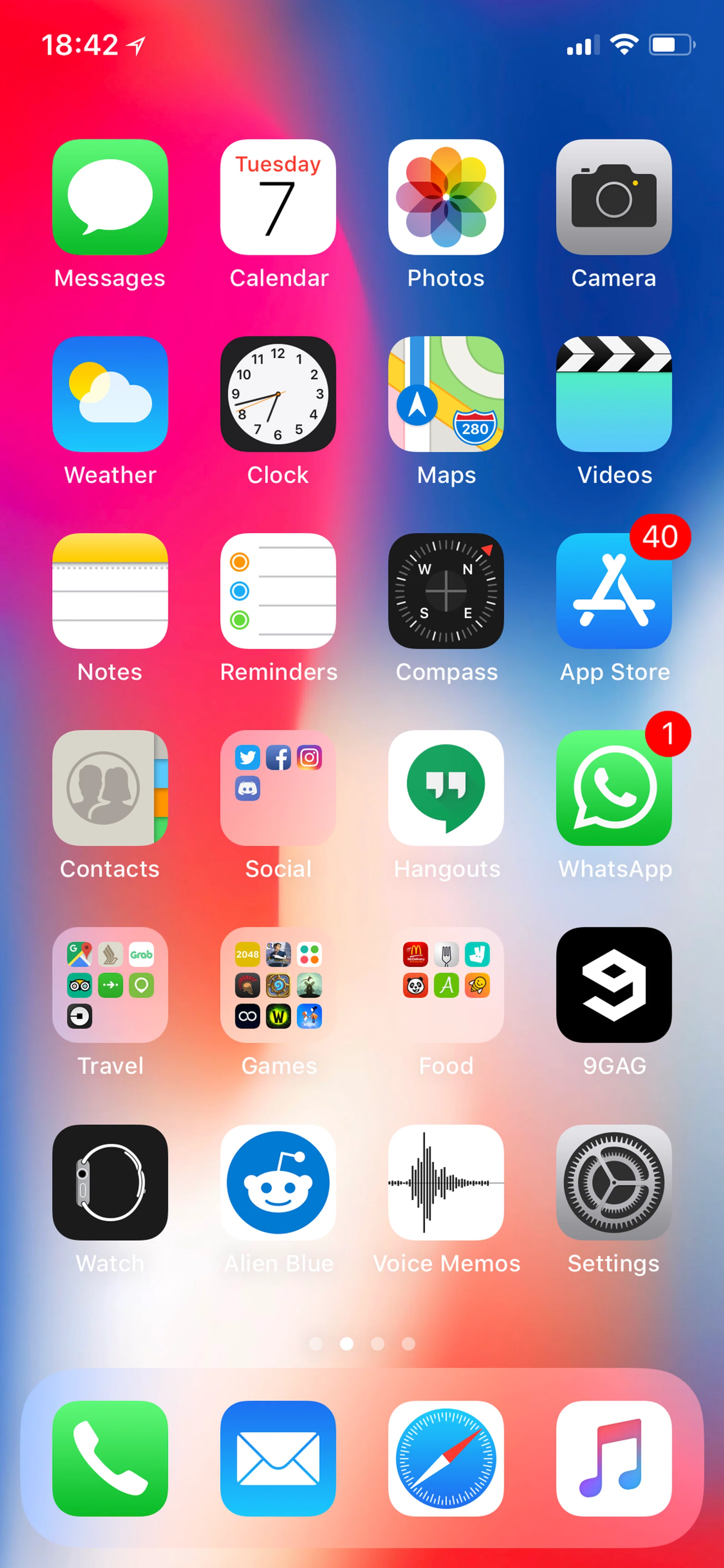This screenshot has width=724, height=1568.
Task: Open WhatsApp with 1 notification
Action: pos(614,788)
